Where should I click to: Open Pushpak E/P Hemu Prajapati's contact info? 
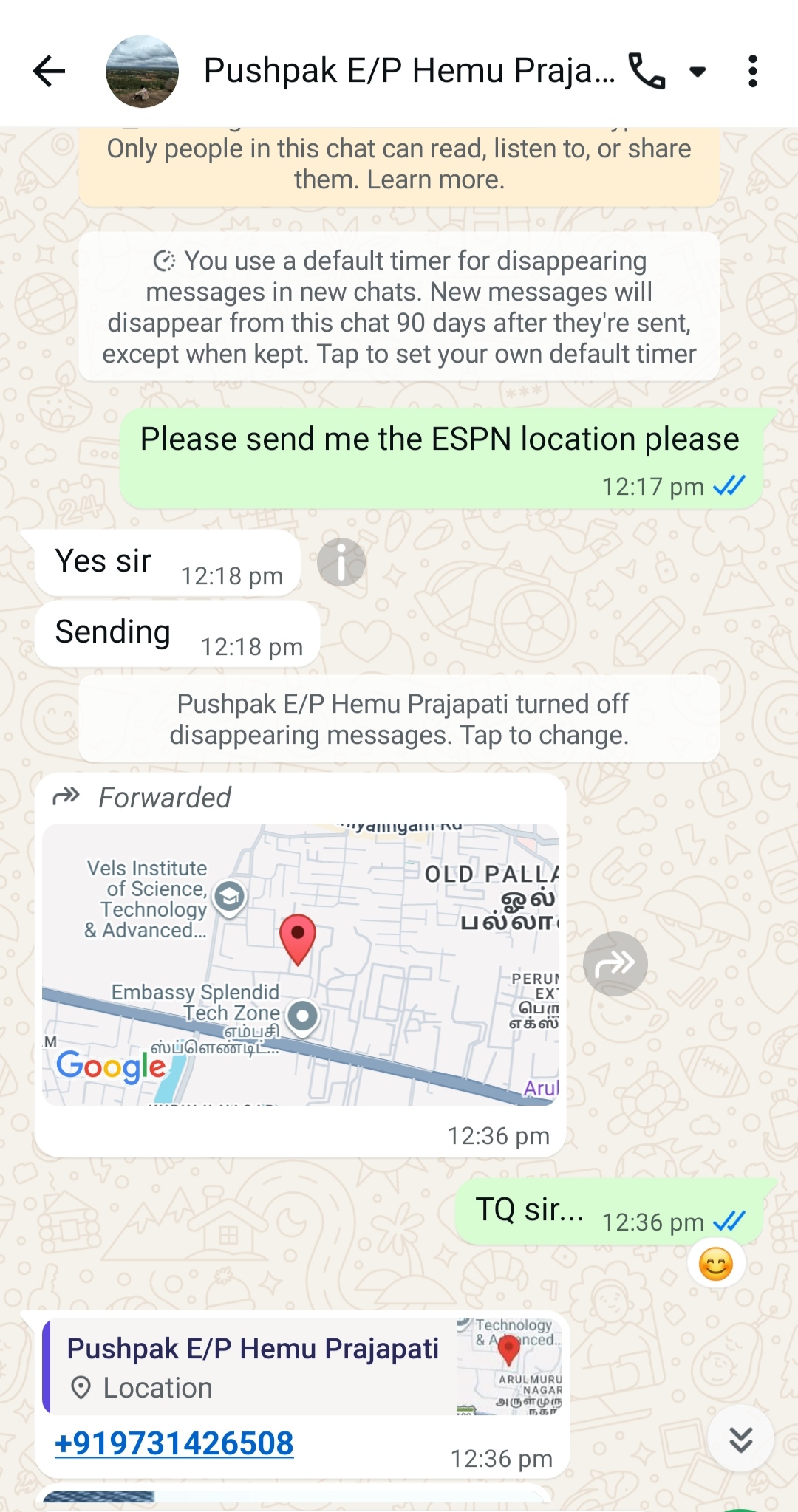[x=408, y=72]
